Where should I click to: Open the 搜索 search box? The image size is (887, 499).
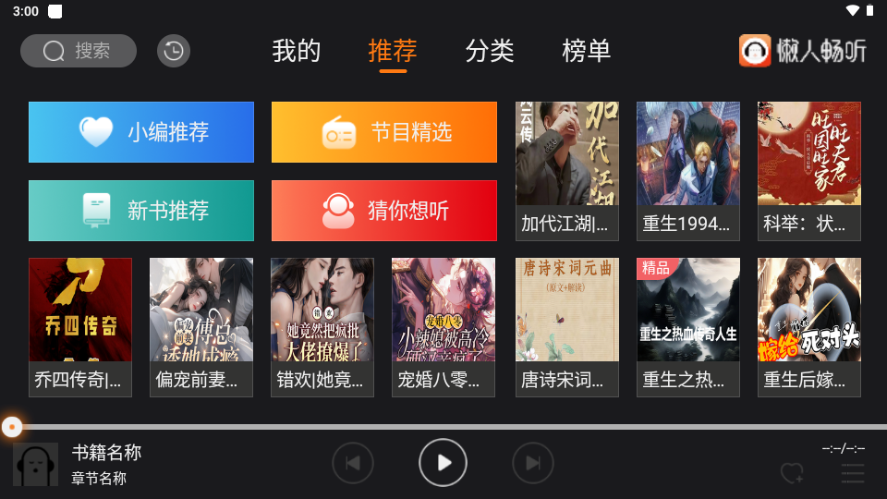click(78, 50)
